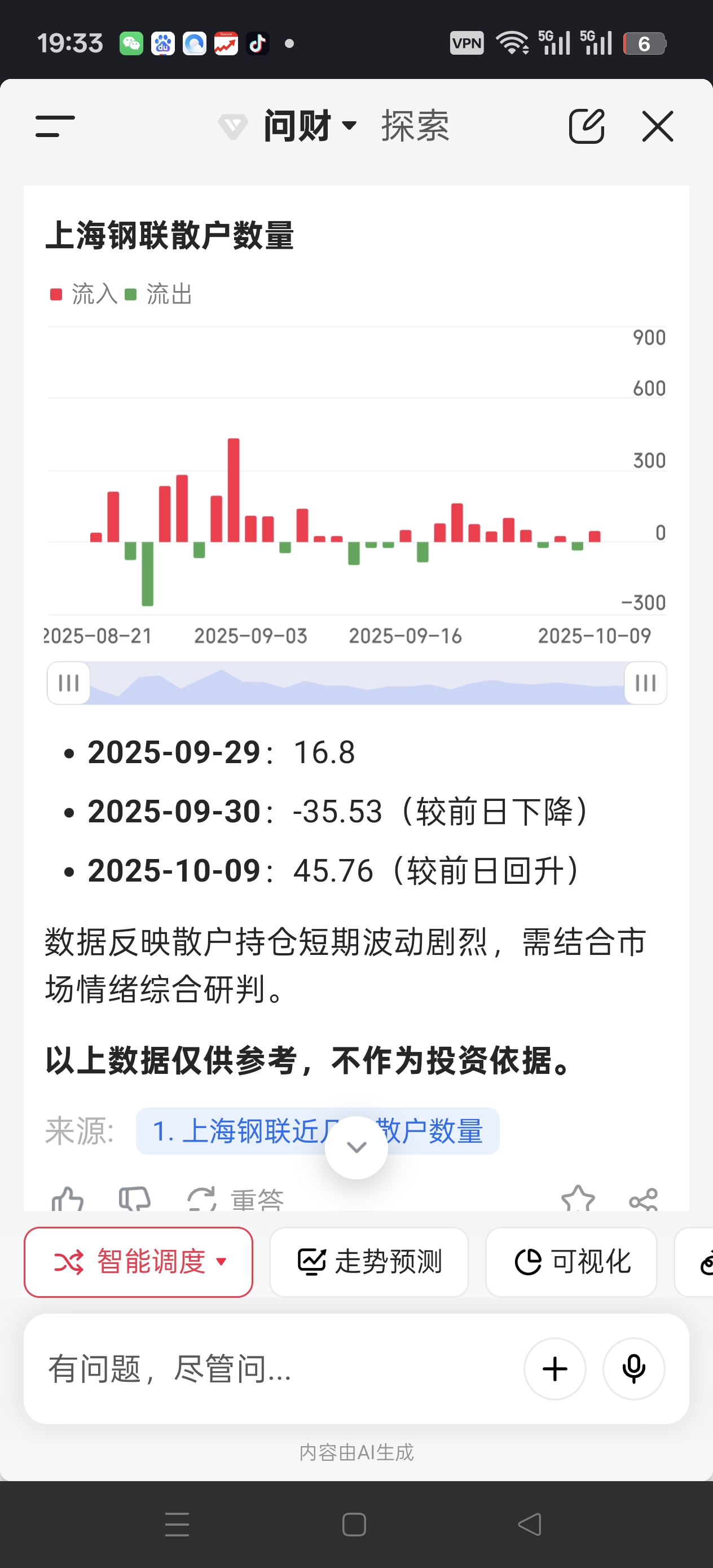Start voice input with the microphone

coord(633,1368)
